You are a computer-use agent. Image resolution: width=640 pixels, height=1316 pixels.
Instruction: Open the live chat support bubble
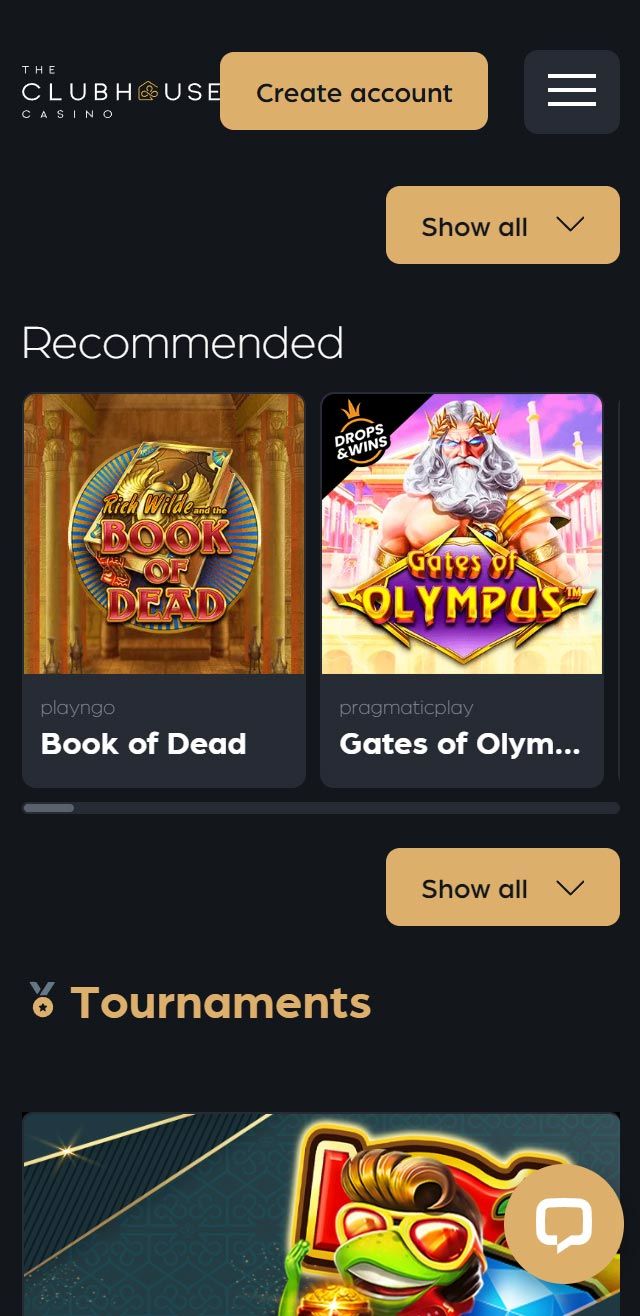click(x=563, y=1223)
